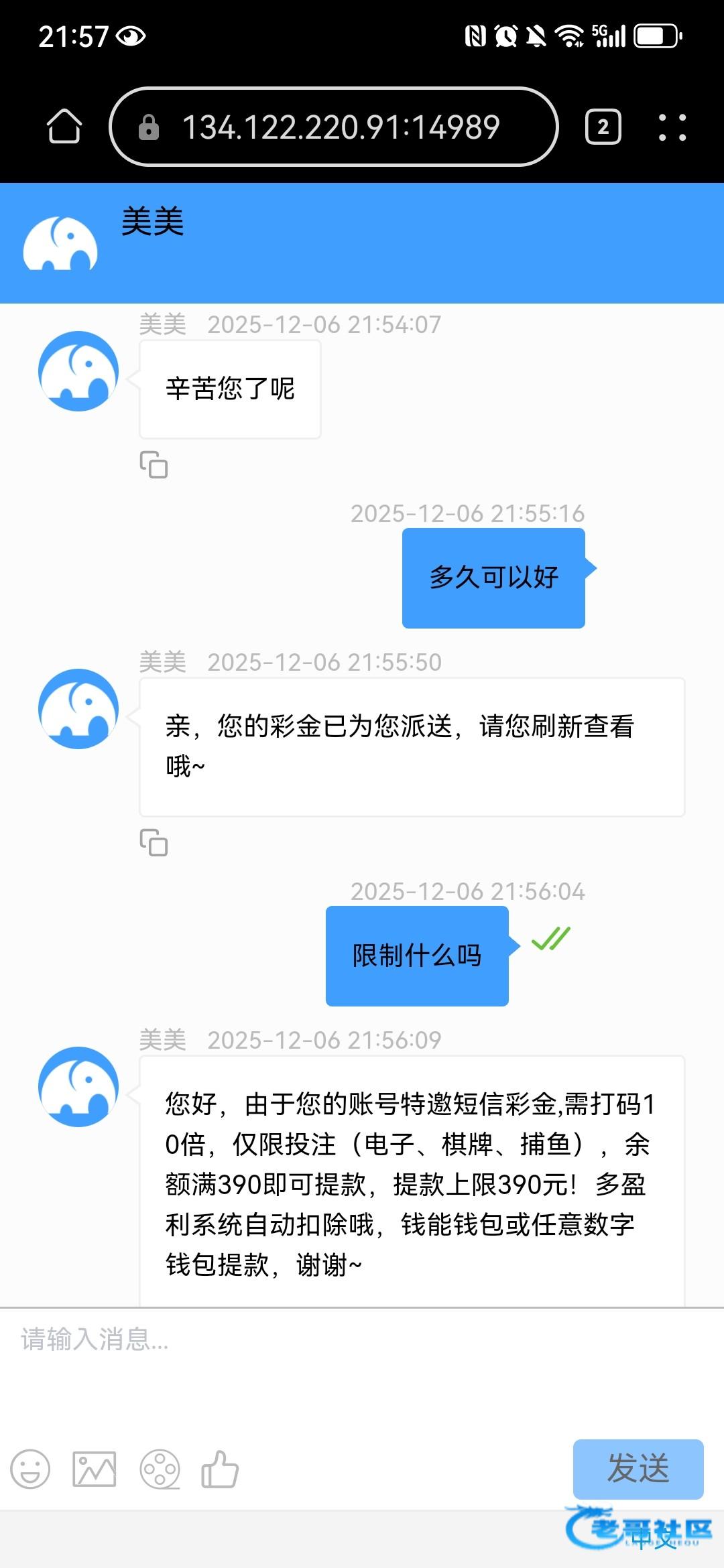The image size is (724, 1568).
Task: Send the message with 发送 button
Action: [x=638, y=1469]
